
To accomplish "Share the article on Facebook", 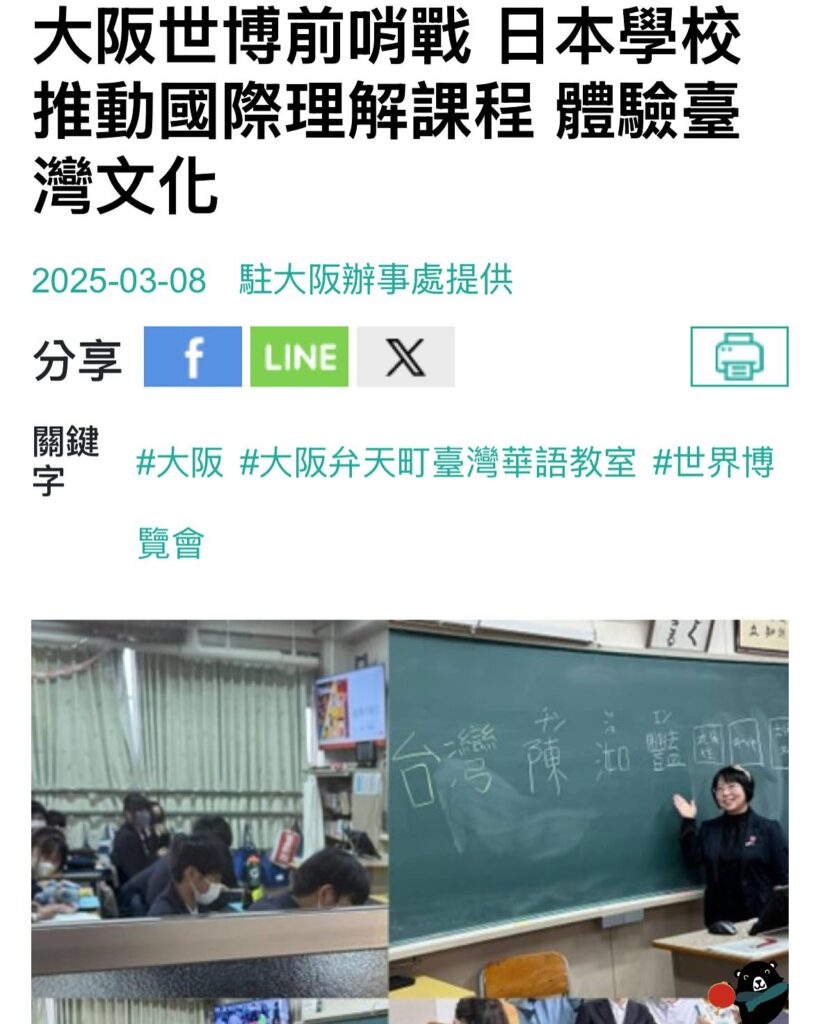I will coord(192,357).
